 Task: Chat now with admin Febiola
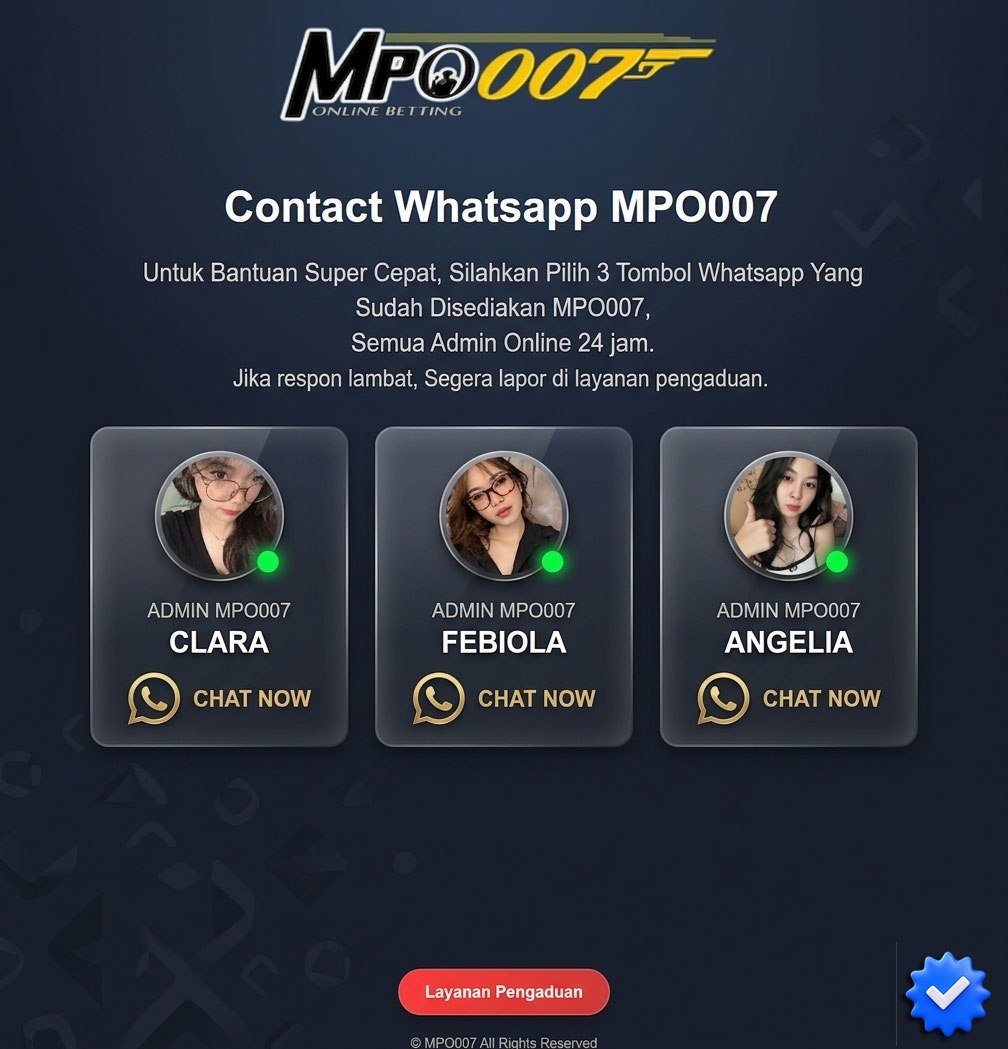point(504,698)
